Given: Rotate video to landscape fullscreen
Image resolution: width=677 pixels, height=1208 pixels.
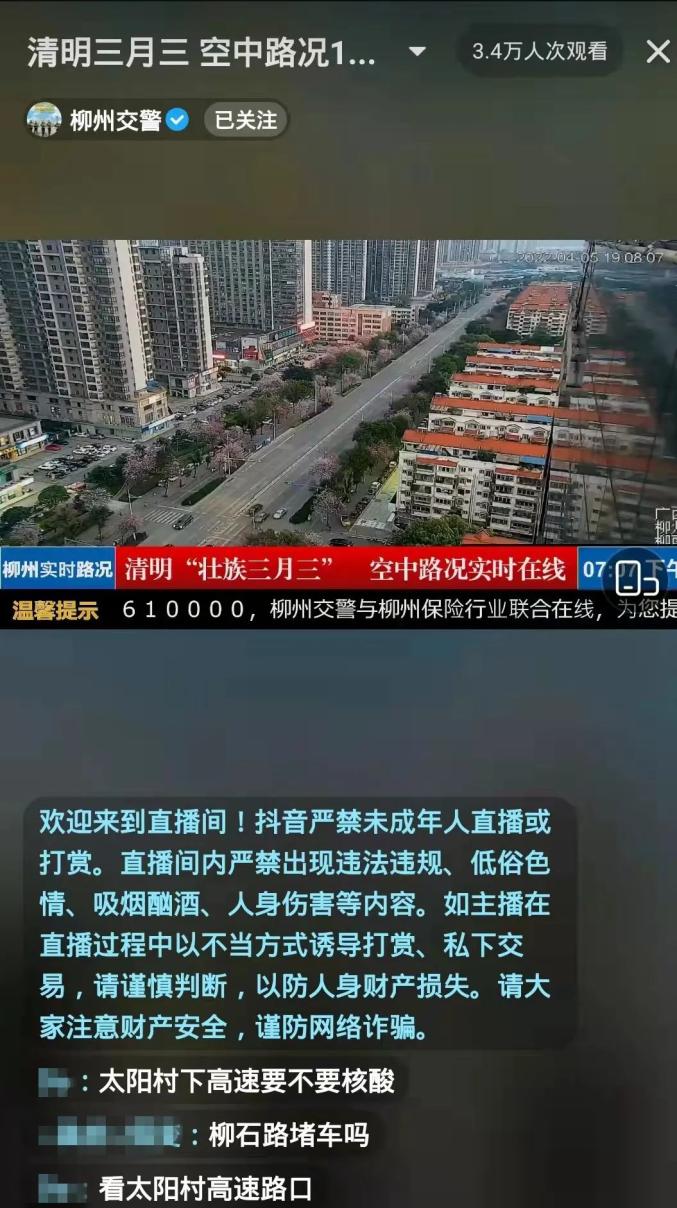Looking at the screenshot, I should 637,579.
